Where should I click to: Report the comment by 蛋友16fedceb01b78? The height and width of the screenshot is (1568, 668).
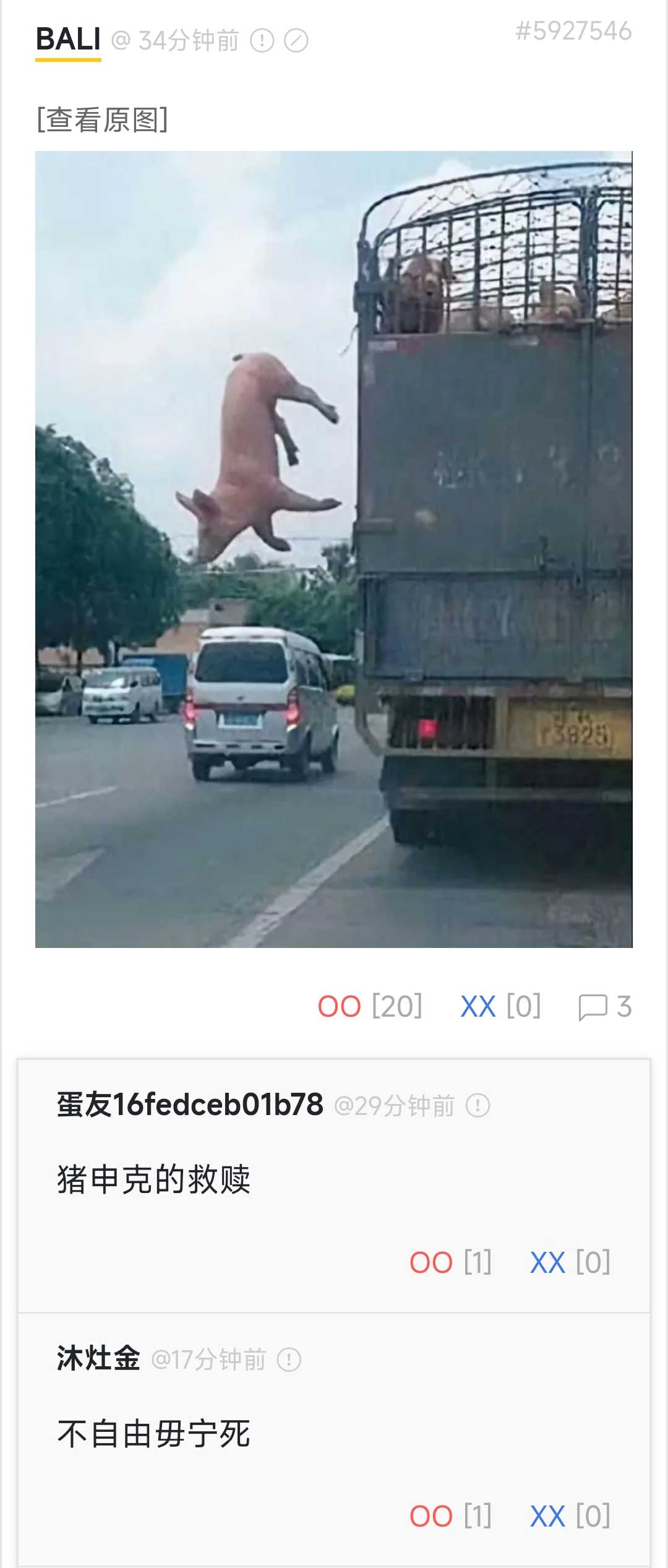[x=477, y=1105]
